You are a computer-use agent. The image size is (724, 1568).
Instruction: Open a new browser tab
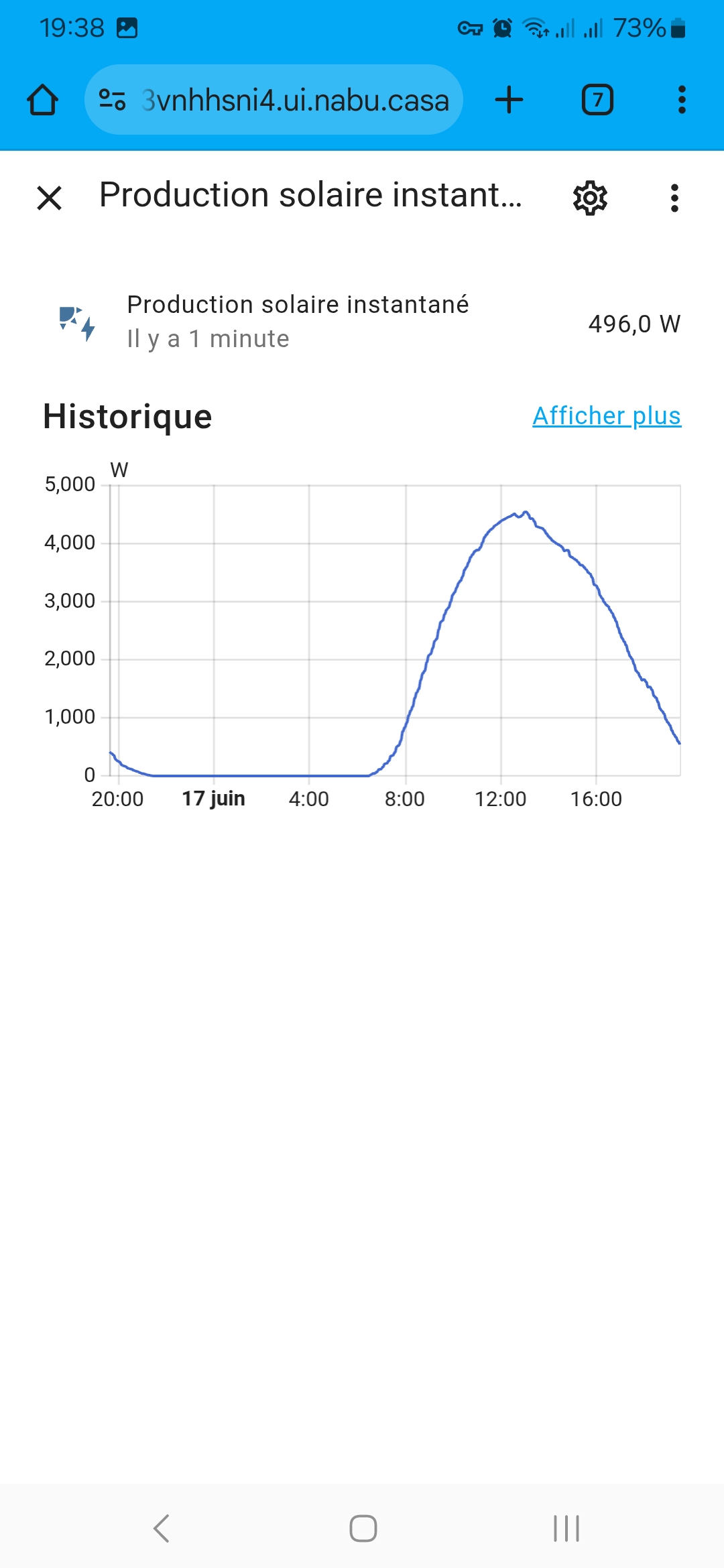click(x=509, y=100)
